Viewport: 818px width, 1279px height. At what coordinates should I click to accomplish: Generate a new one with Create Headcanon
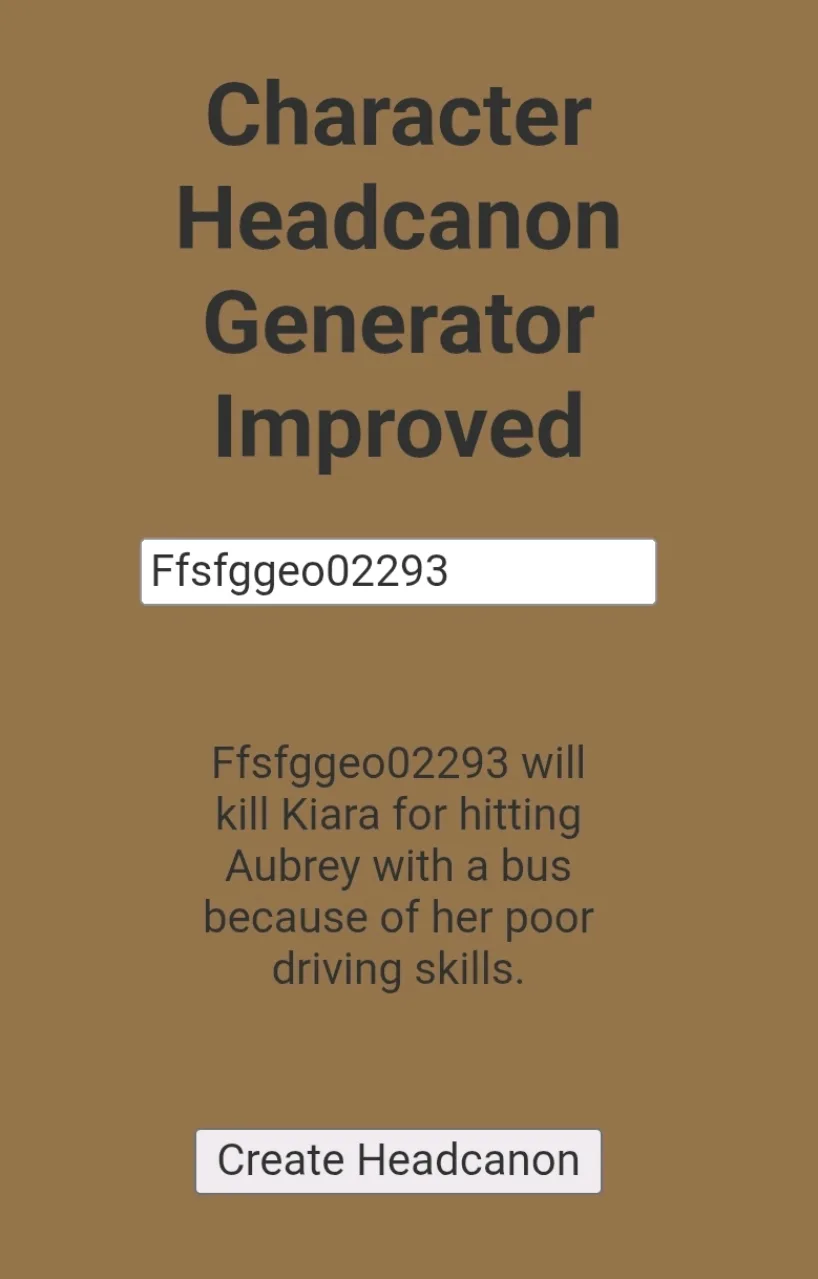pyautogui.click(x=398, y=1161)
